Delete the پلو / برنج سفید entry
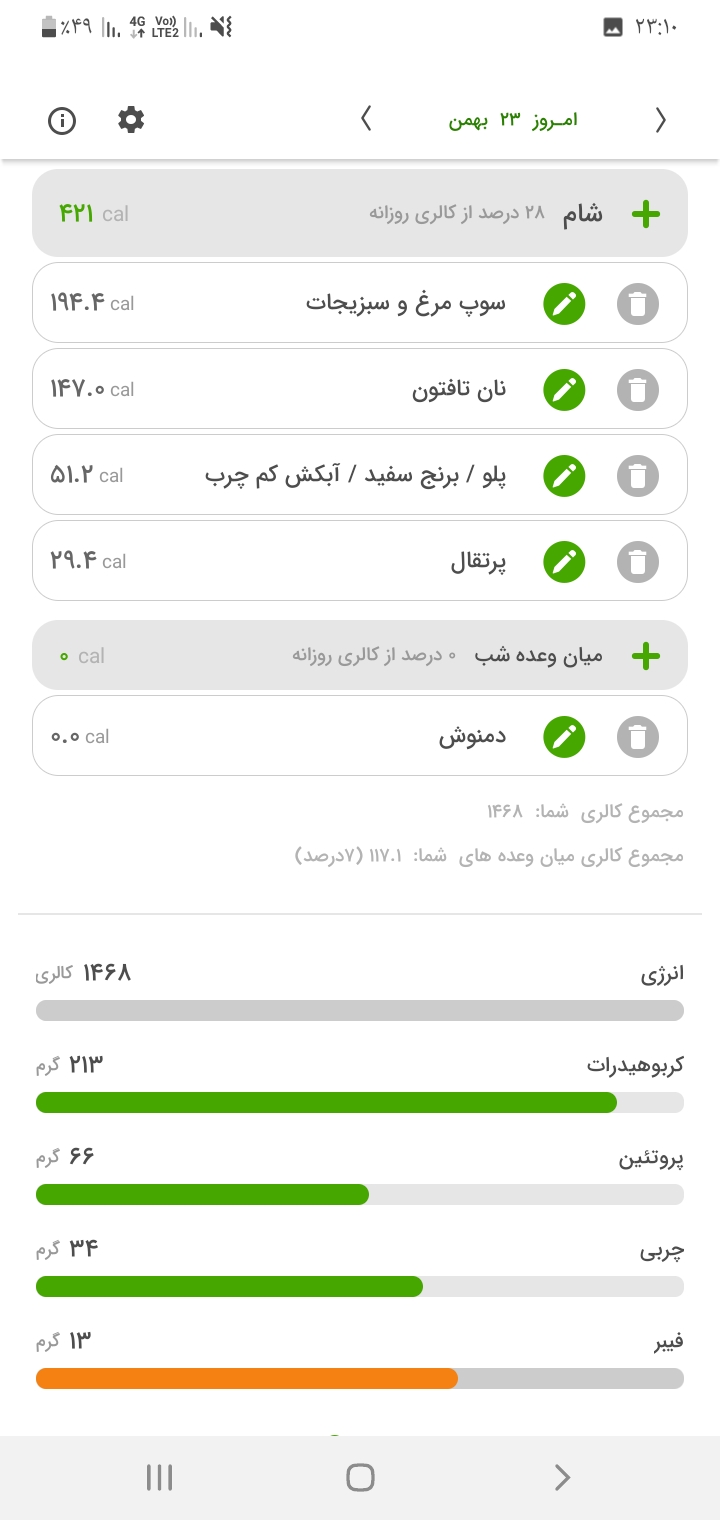 point(638,476)
